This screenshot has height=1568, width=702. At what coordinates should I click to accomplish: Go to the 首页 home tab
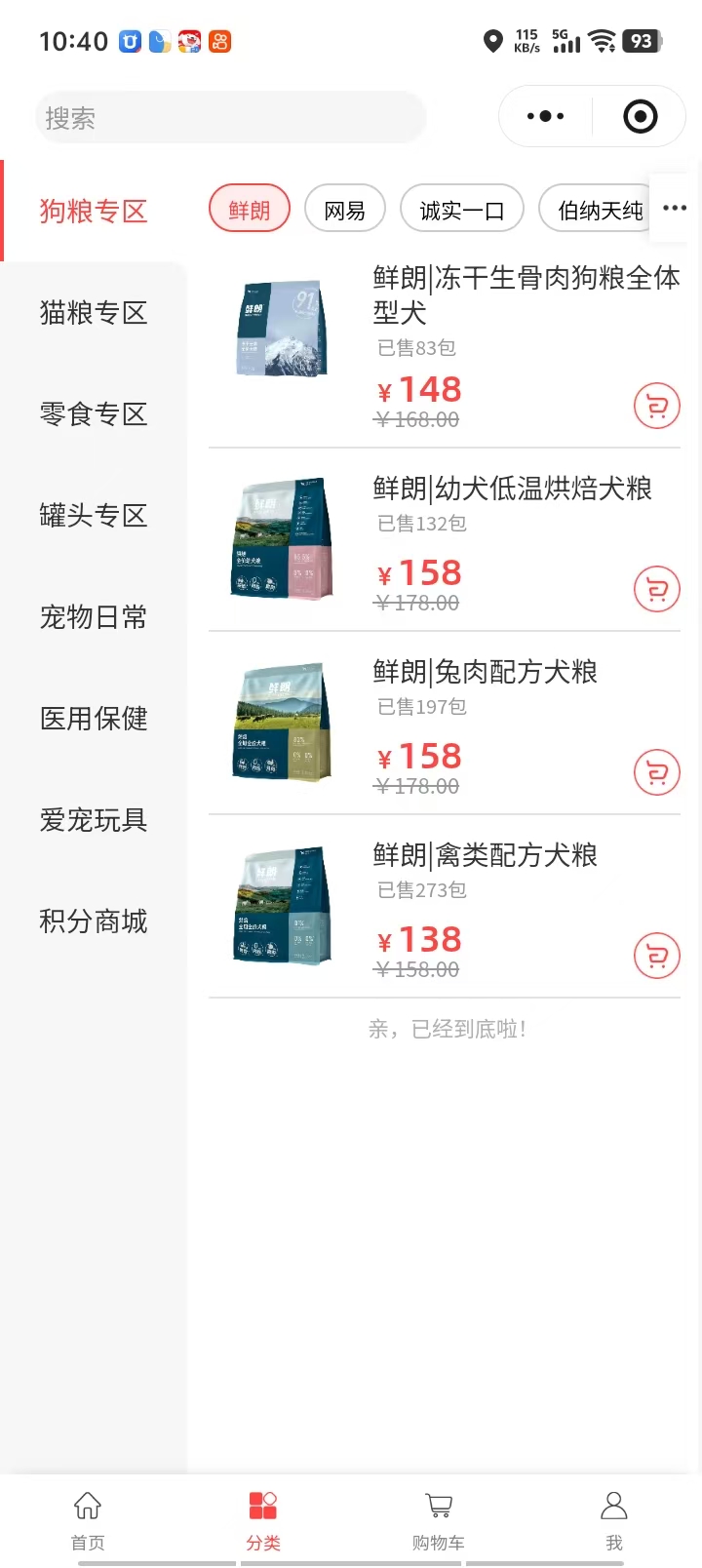click(88, 1519)
